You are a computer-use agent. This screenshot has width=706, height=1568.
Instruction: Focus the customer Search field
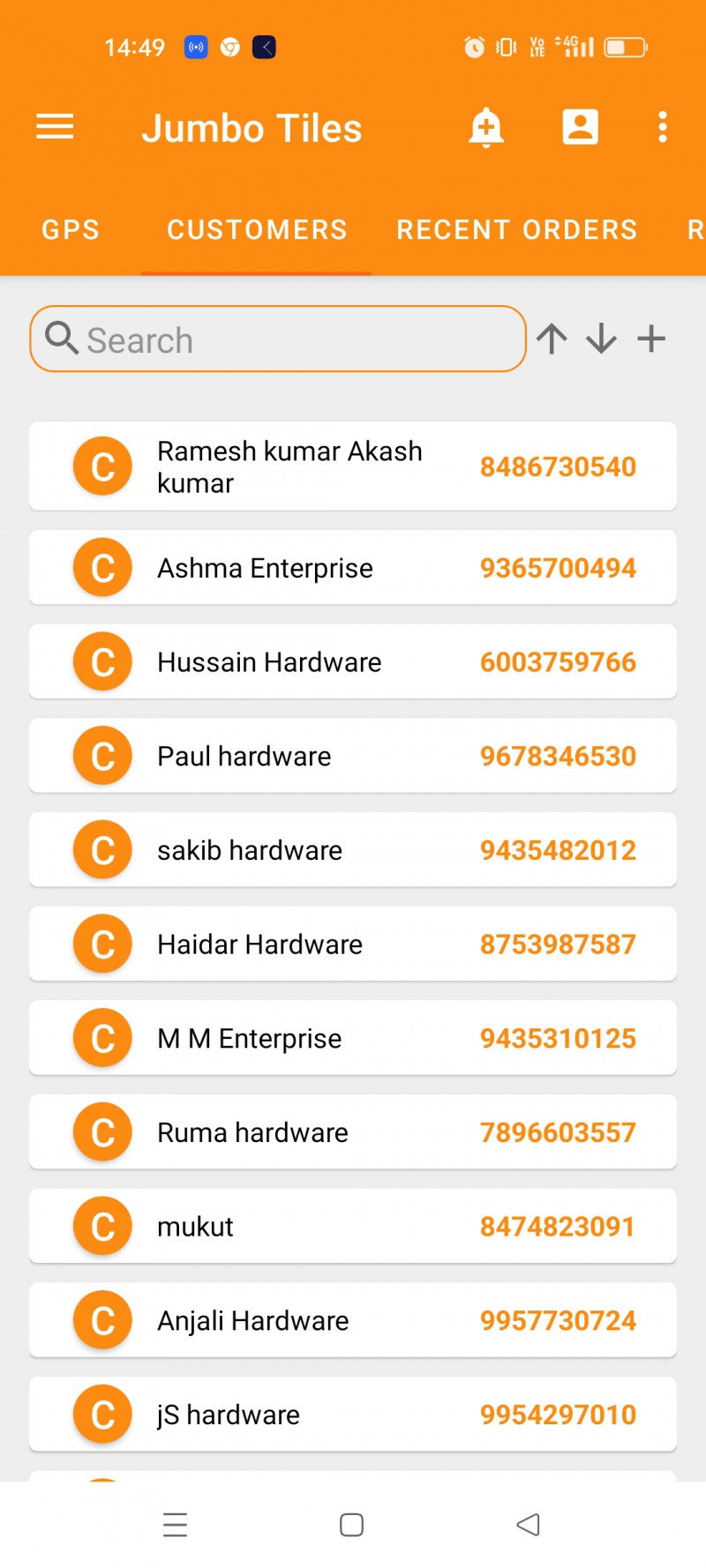278,339
